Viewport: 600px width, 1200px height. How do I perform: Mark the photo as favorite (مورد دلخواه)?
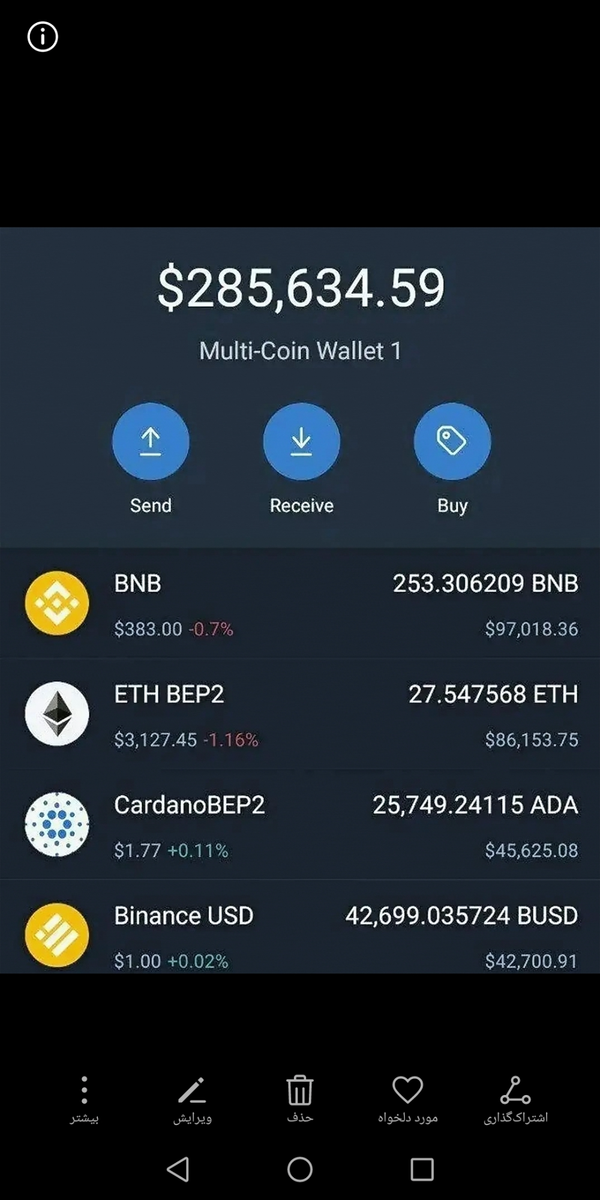[x=408, y=1100]
